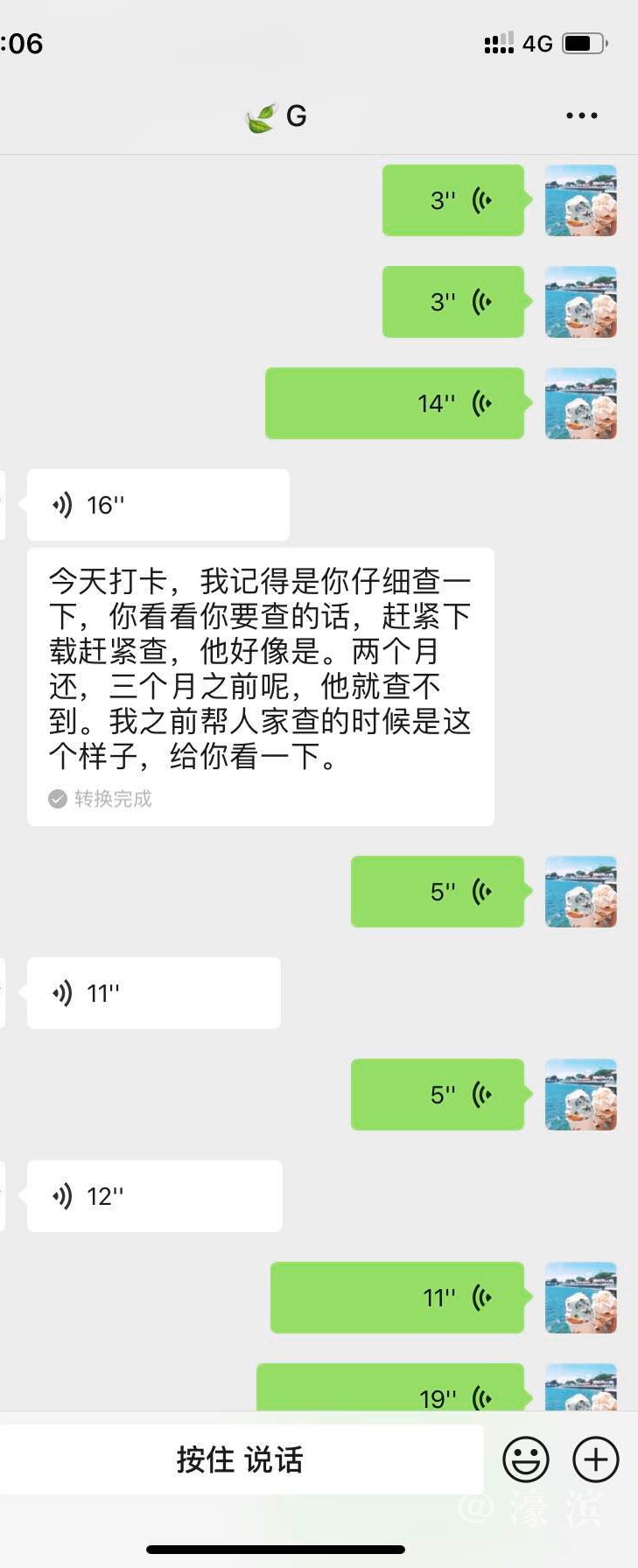Play the sent 11-second voice message
The width and height of the screenshot is (638, 1568).
(x=396, y=1298)
